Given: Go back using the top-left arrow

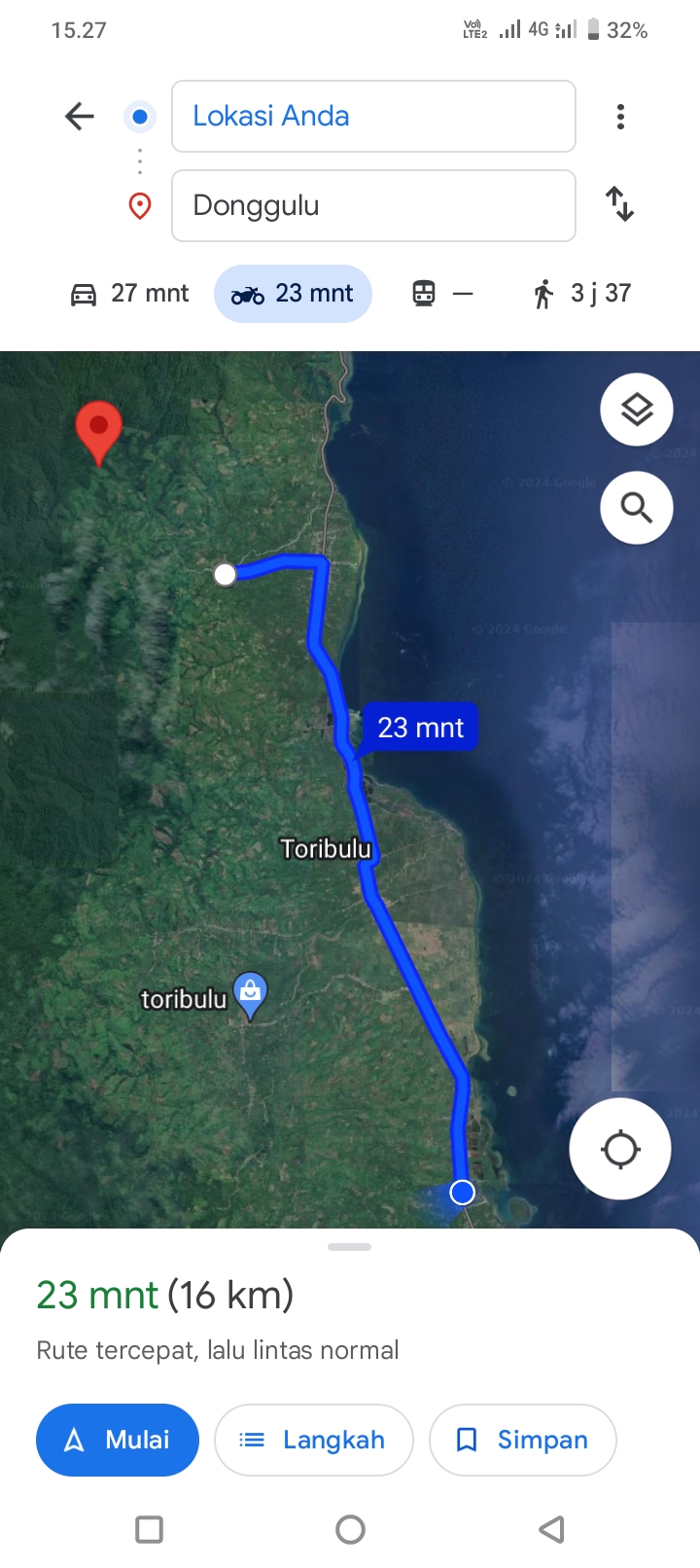Looking at the screenshot, I should click(x=80, y=117).
